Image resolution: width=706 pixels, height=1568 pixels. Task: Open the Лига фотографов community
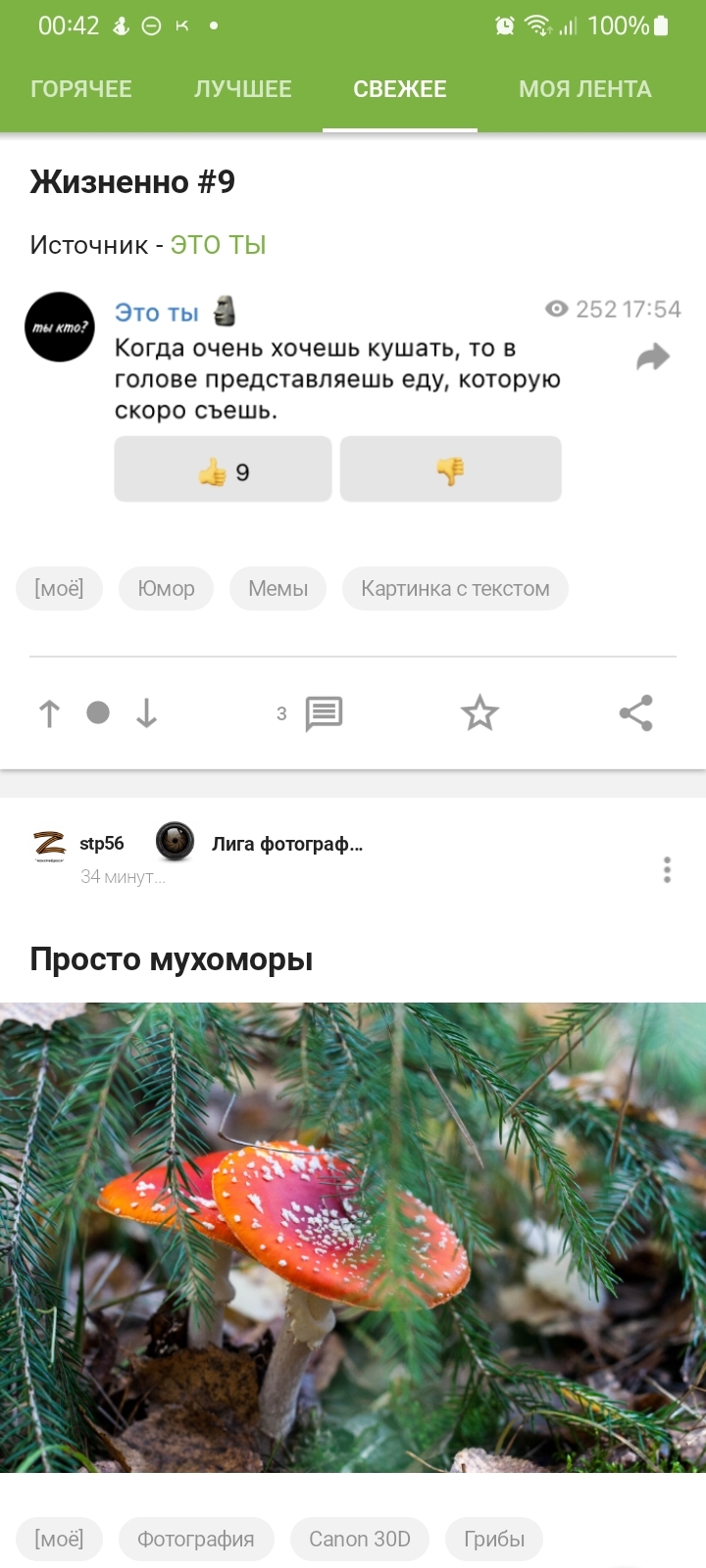pos(286,844)
